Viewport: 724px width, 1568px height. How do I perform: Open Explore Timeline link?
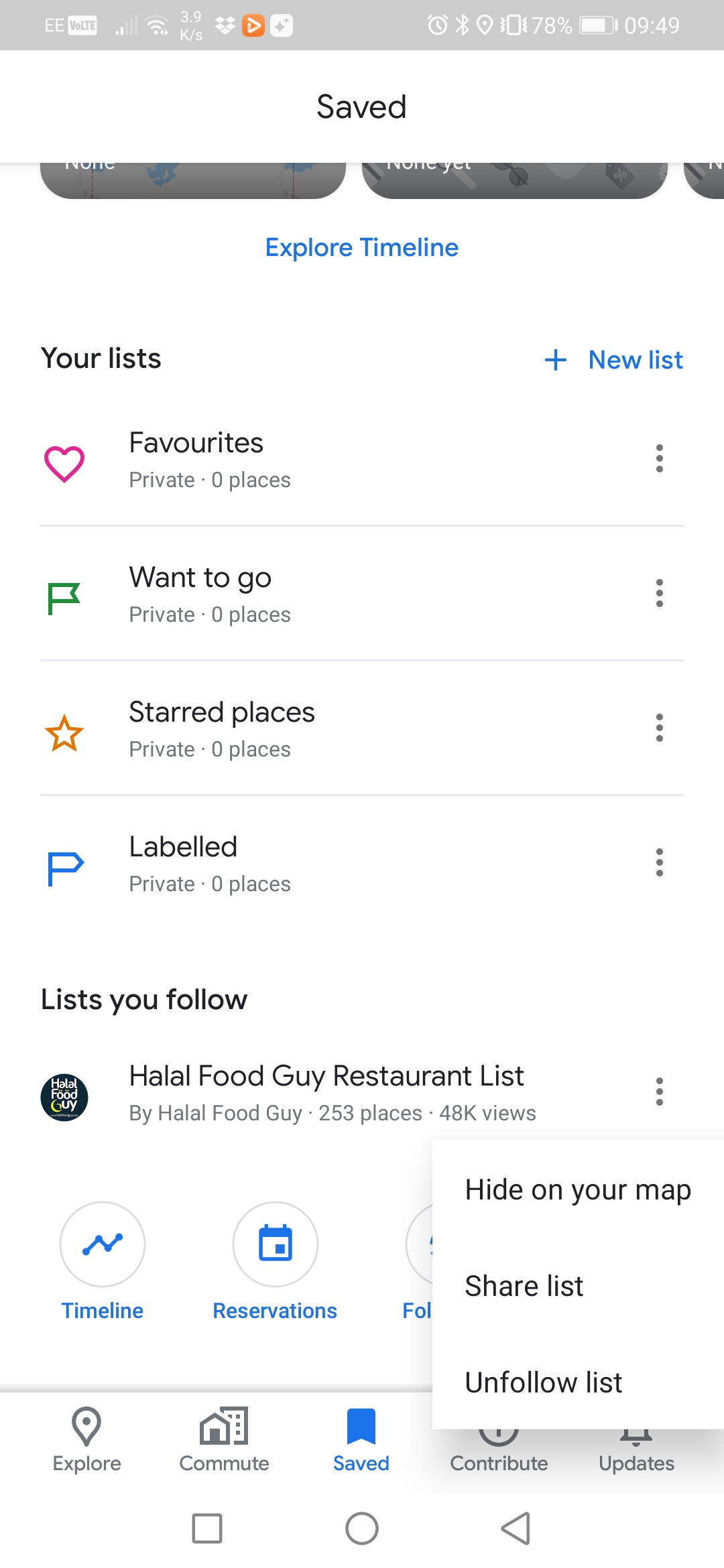[x=362, y=248]
